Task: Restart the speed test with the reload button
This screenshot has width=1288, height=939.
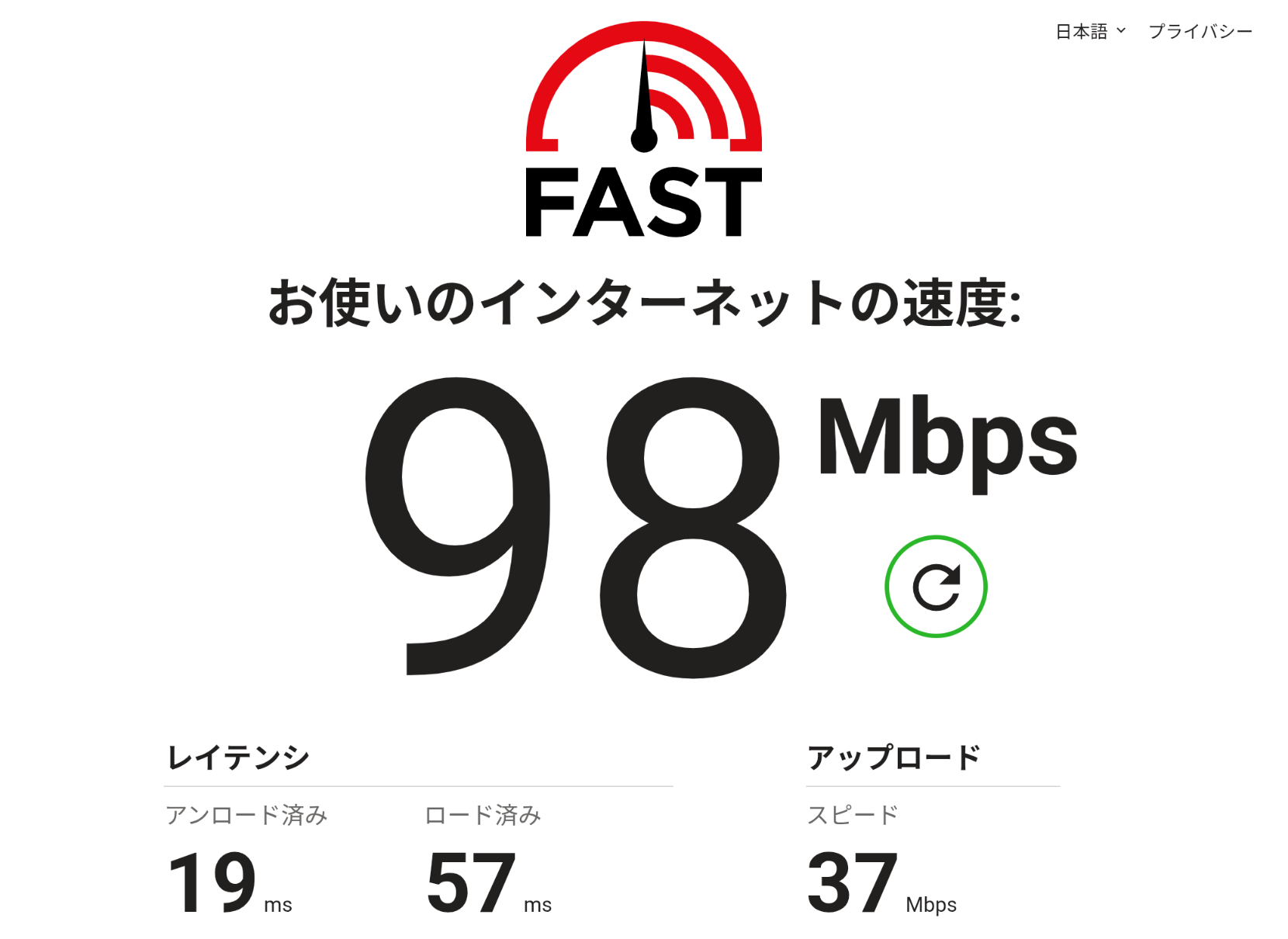Action: pos(936,587)
